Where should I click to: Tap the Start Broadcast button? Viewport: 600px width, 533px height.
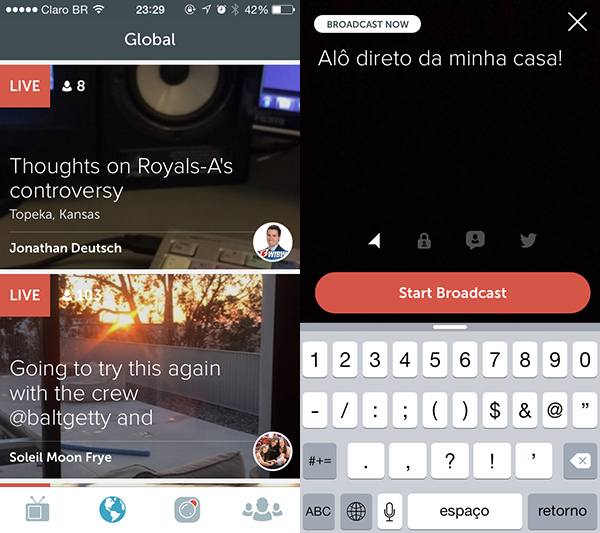452,293
